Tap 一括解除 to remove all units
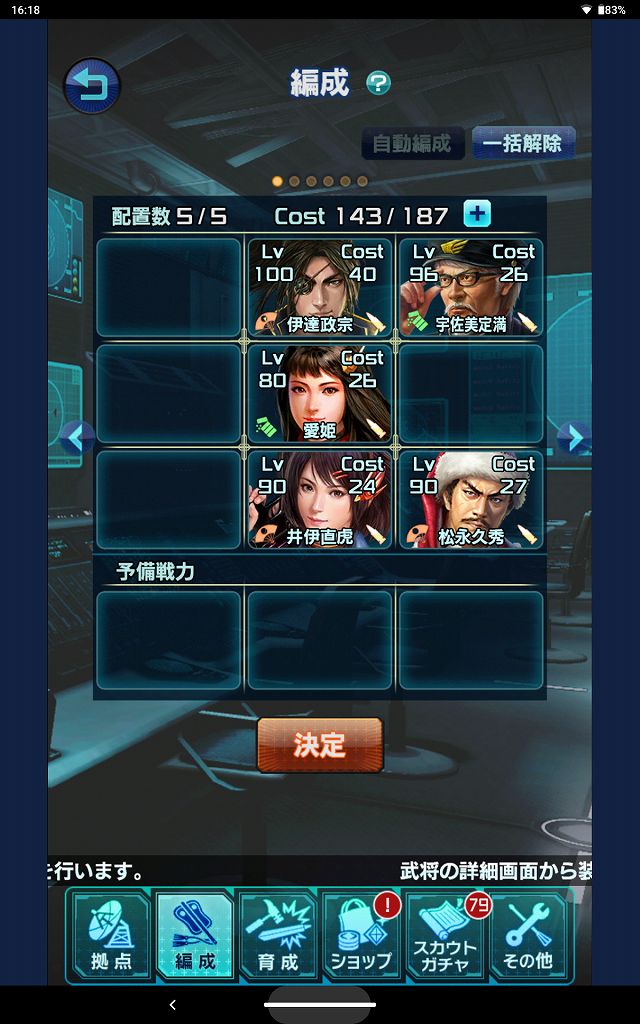The height and width of the screenshot is (1024, 640). tap(523, 143)
